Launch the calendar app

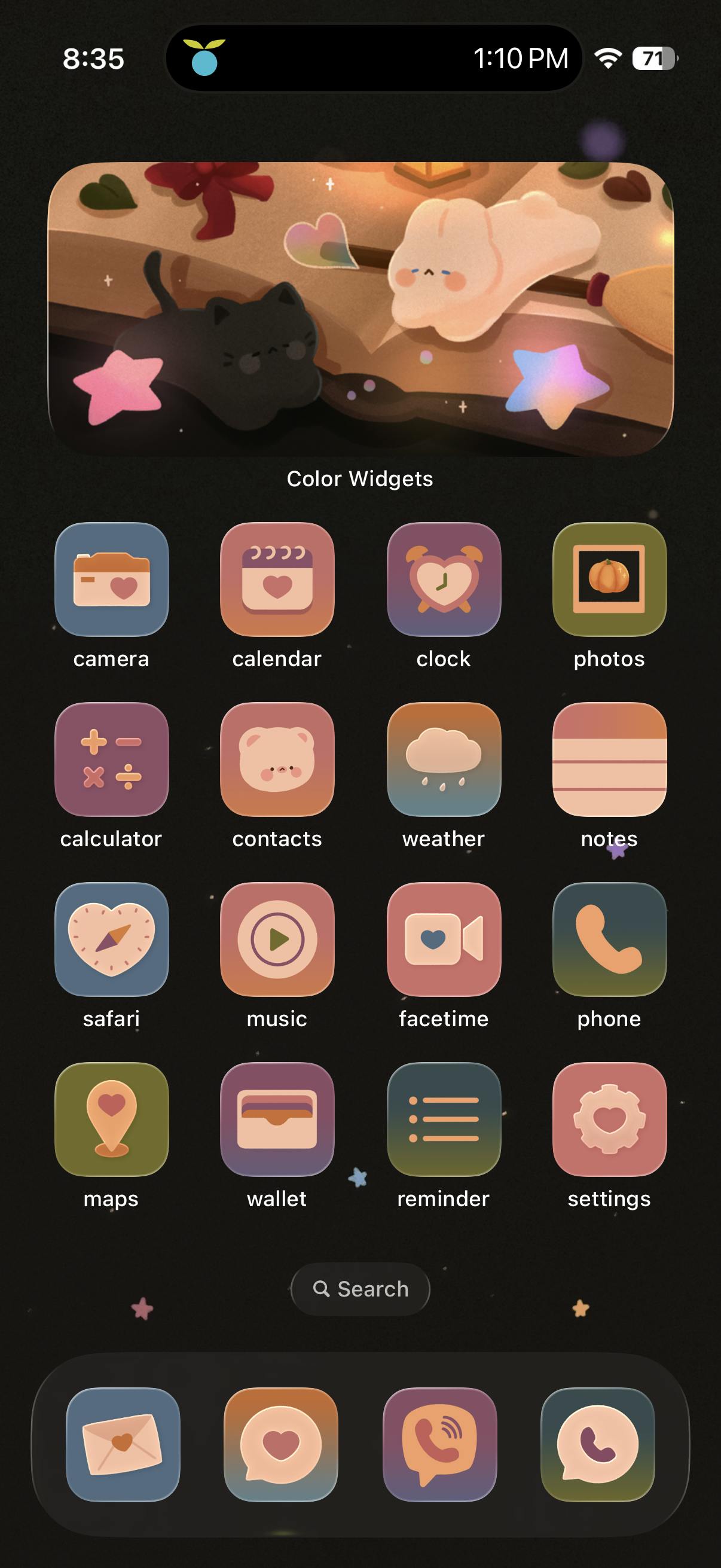(x=277, y=579)
